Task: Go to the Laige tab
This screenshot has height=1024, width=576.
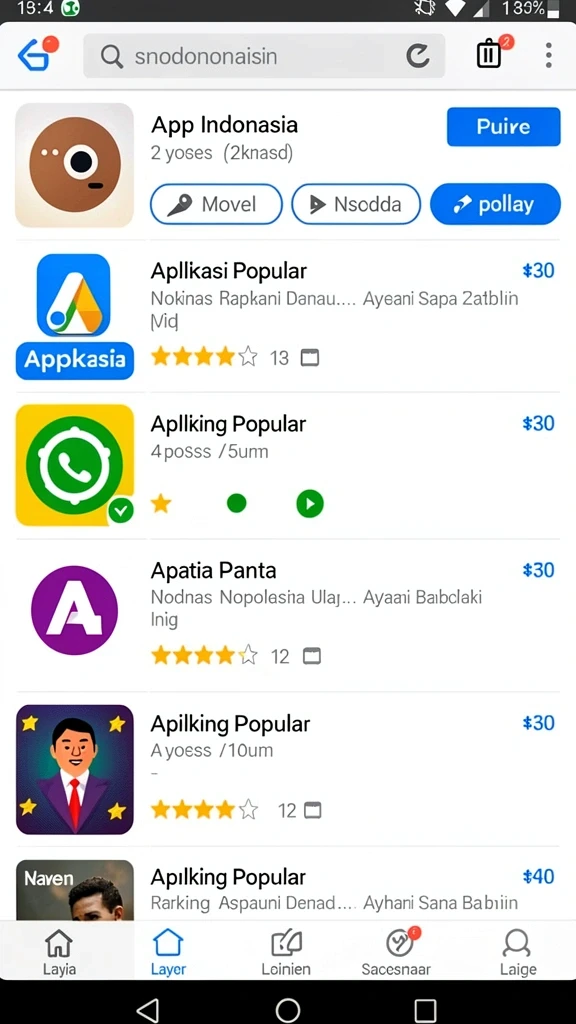Action: (x=518, y=952)
